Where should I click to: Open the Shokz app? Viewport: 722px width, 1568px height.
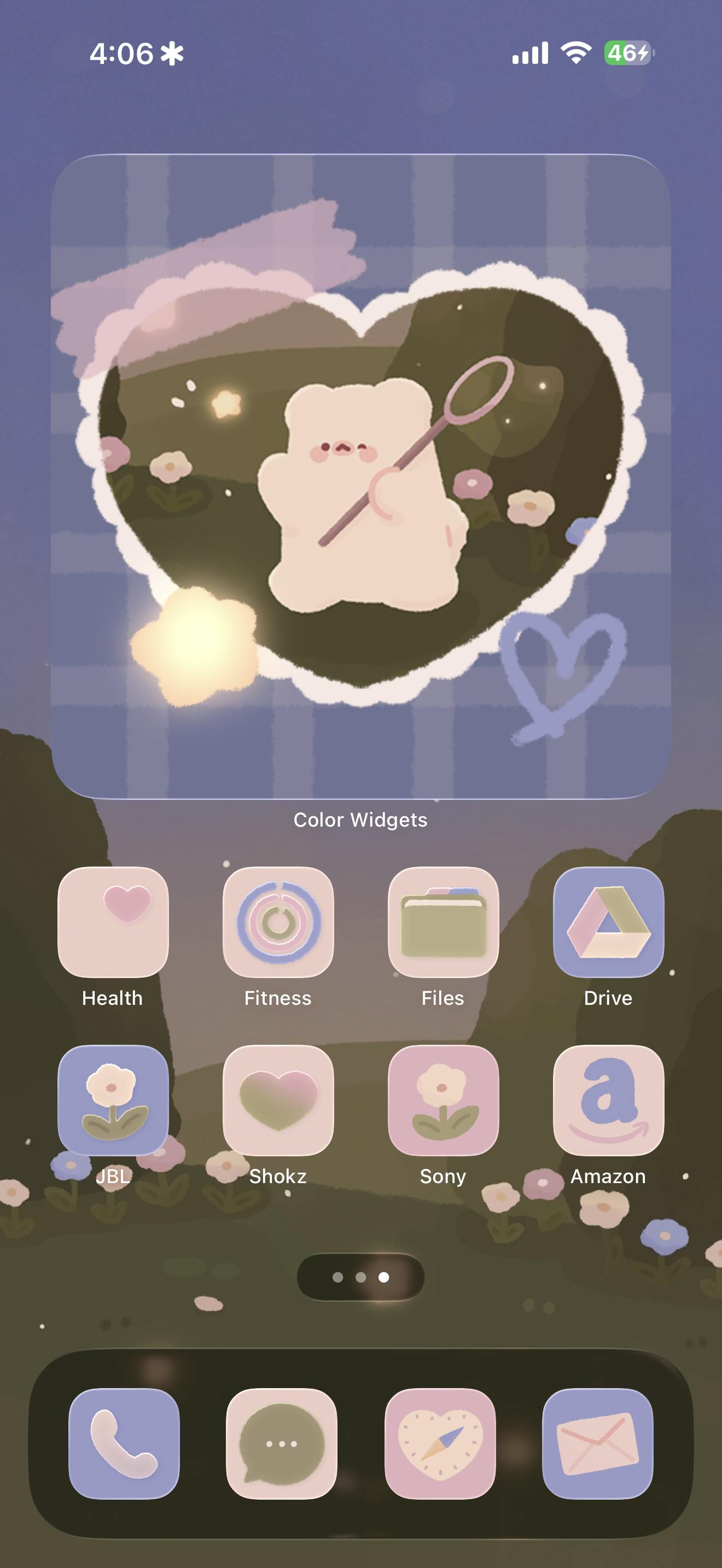click(278, 1100)
